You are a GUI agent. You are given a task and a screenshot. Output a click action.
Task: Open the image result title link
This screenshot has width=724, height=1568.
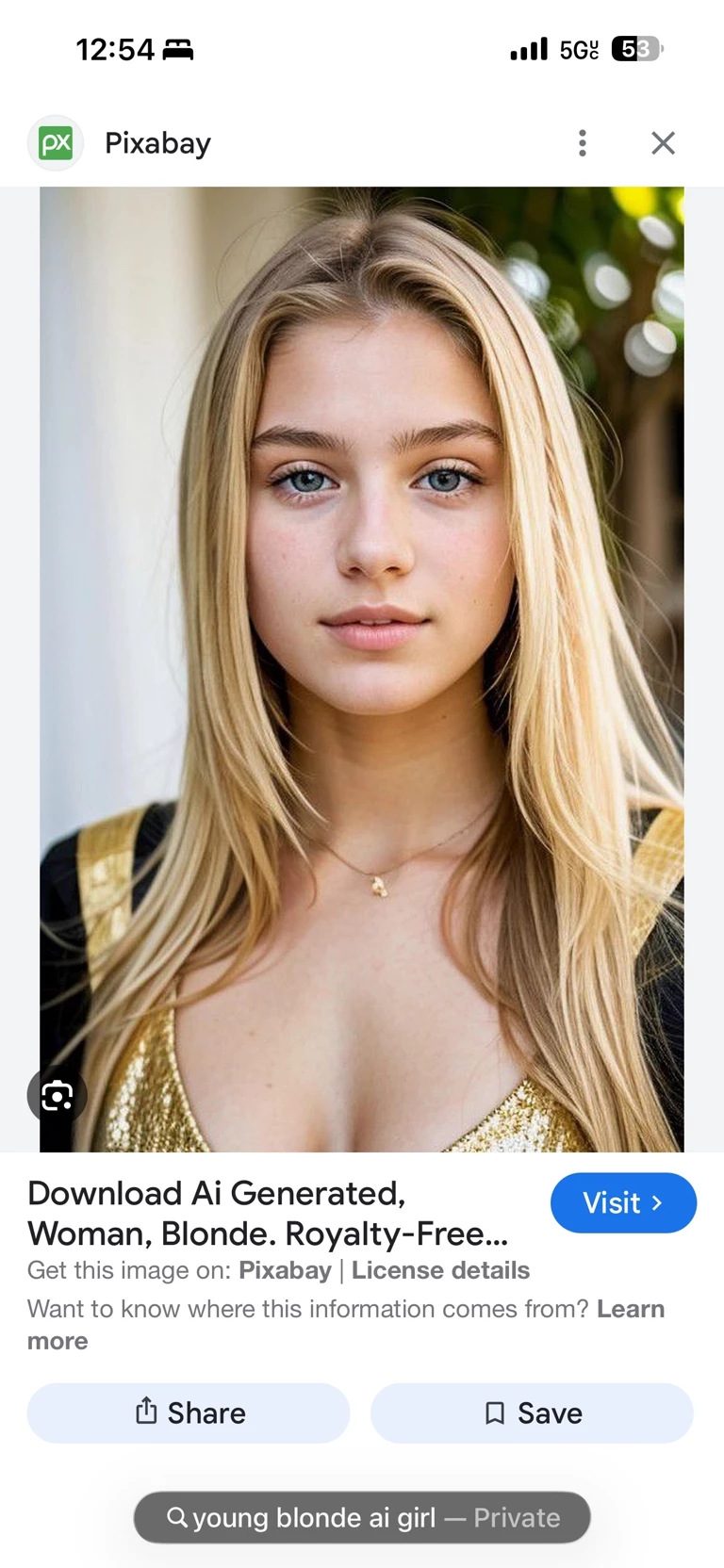pyautogui.click(x=268, y=1213)
